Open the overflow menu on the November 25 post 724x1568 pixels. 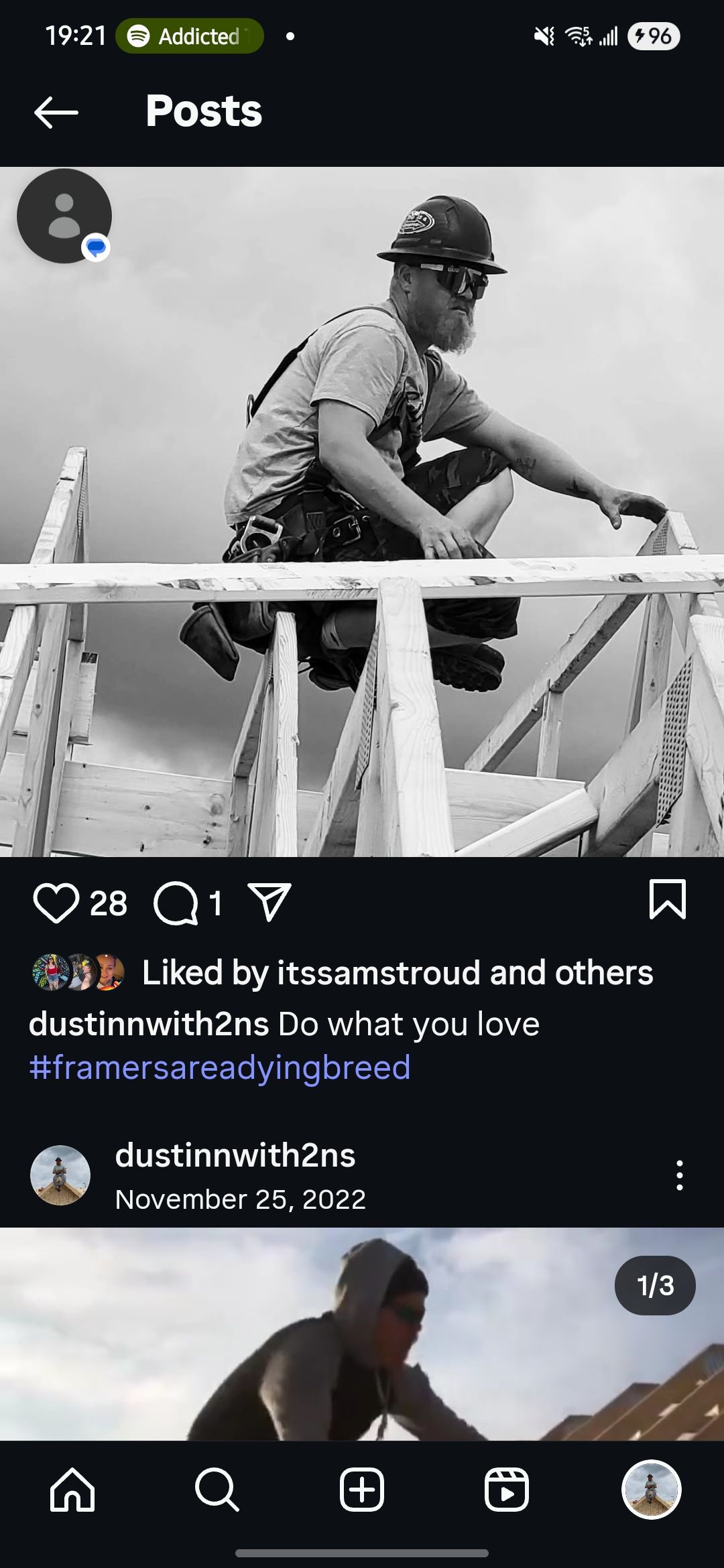tap(679, 1175)
